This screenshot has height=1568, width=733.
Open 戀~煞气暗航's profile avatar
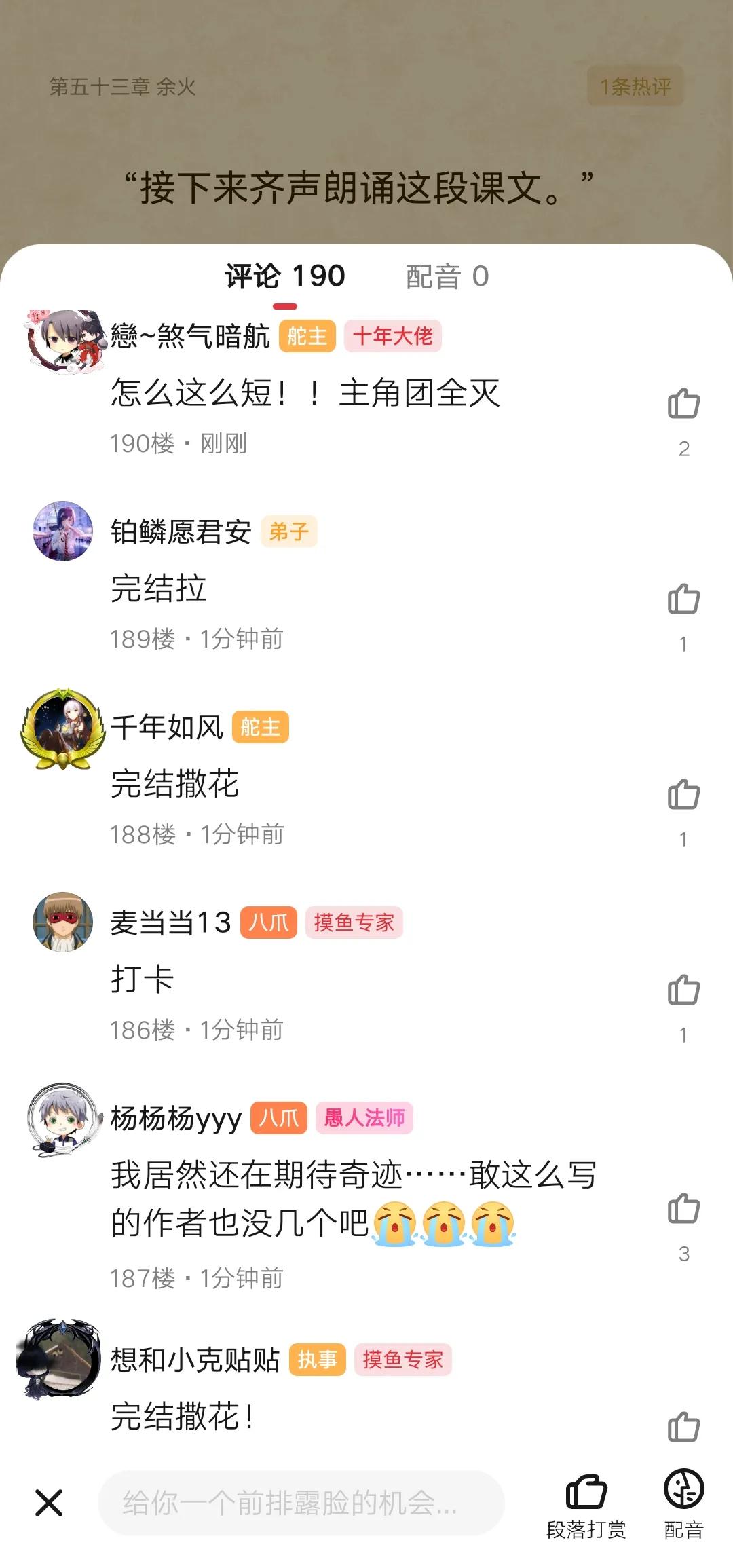63,338
